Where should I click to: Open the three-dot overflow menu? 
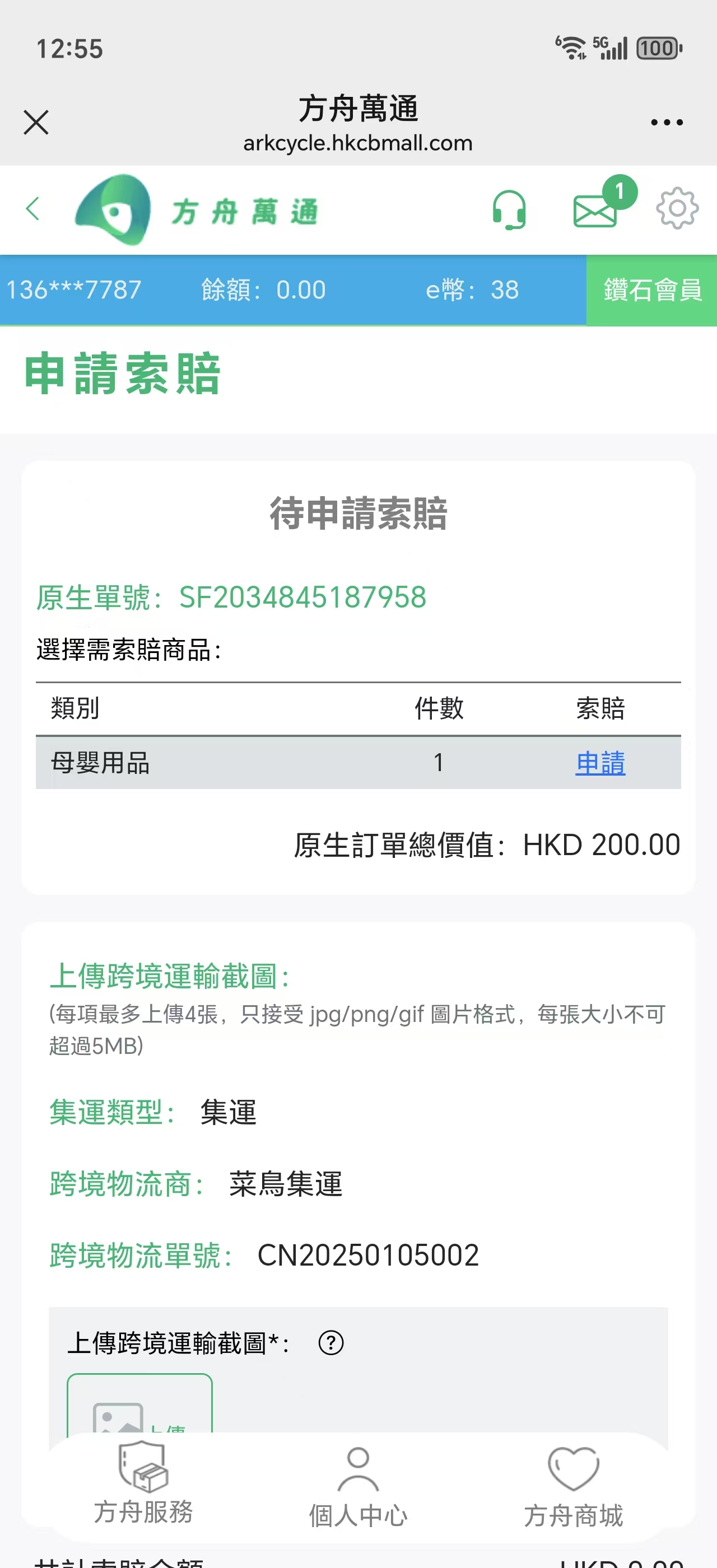tap(667, 122)
